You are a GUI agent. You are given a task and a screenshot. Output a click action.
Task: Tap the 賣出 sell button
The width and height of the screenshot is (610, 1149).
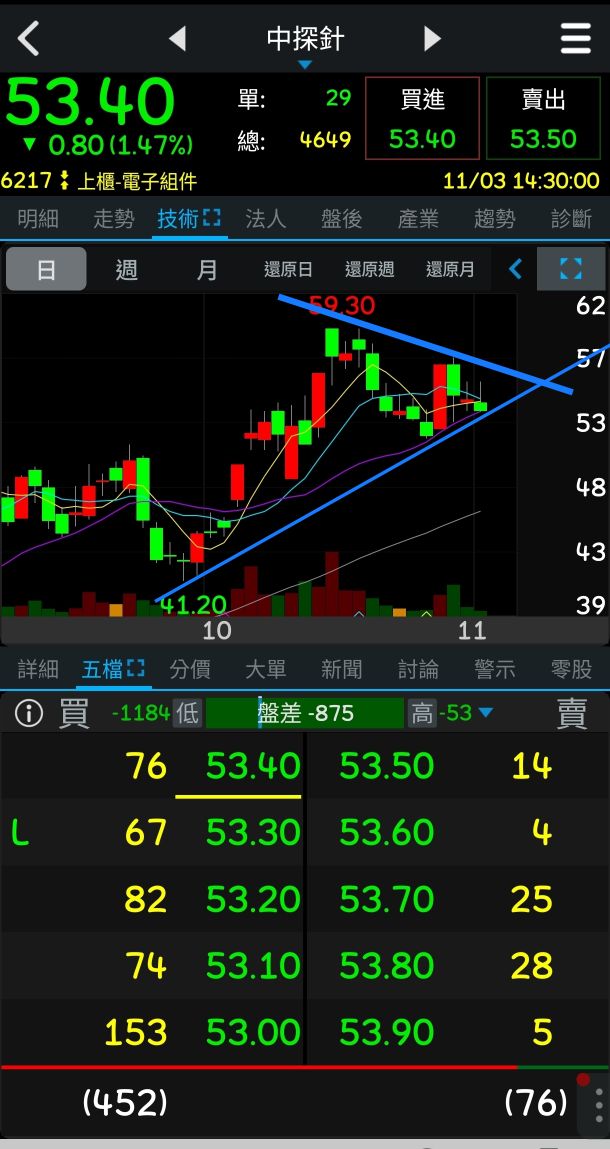(x=543, y=119)
